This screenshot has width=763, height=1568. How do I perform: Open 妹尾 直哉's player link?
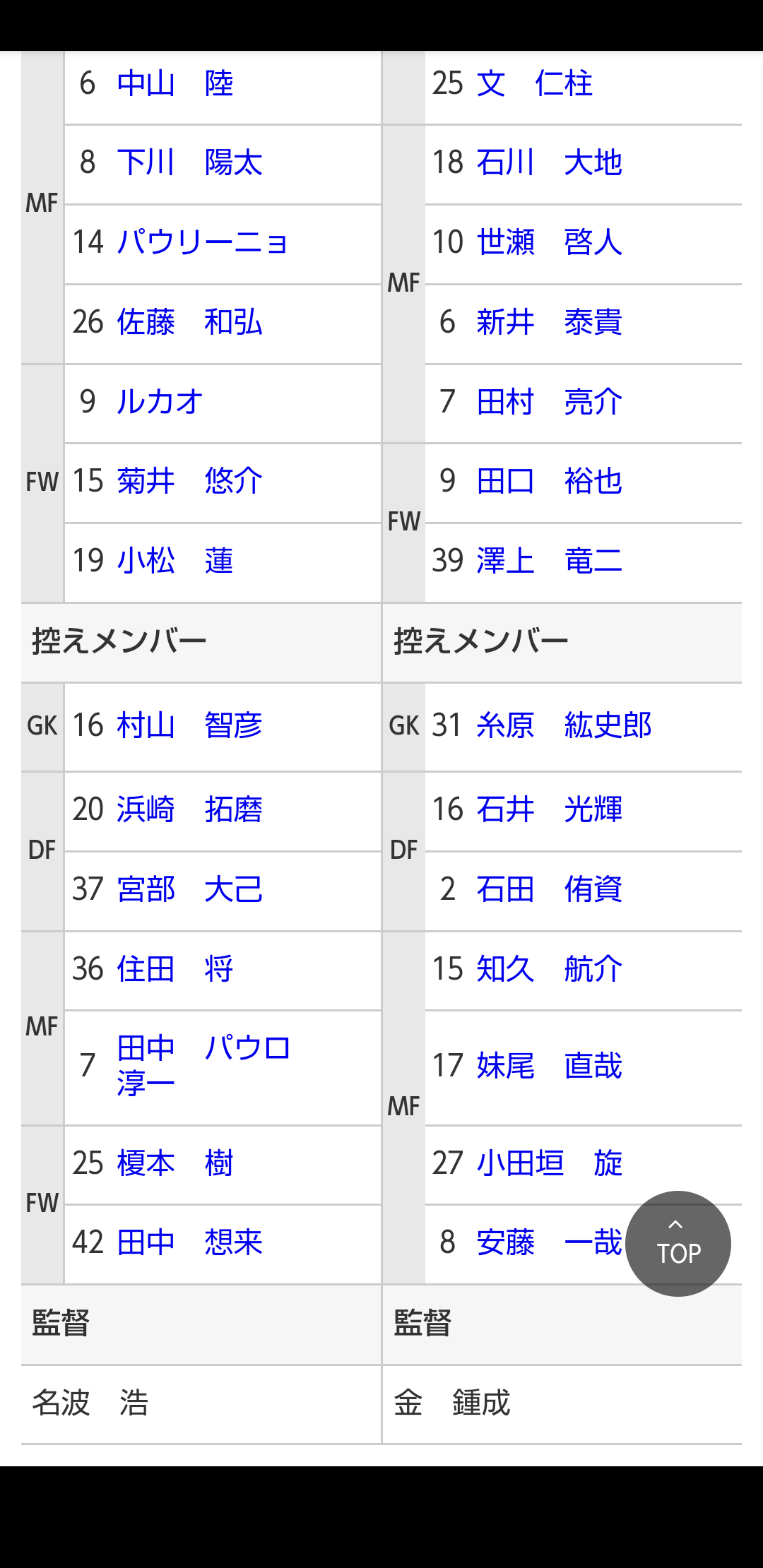(x=549, y=1066)
